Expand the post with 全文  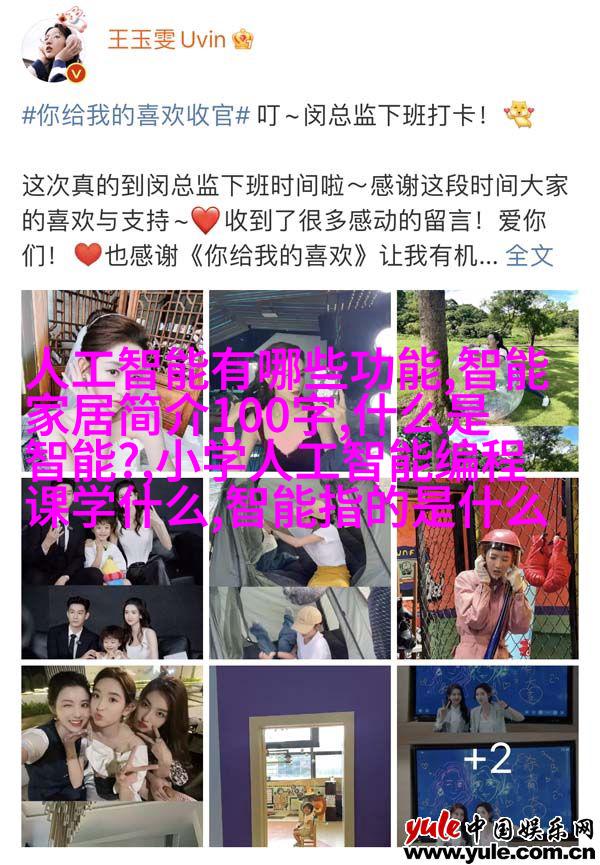[530, 255]
